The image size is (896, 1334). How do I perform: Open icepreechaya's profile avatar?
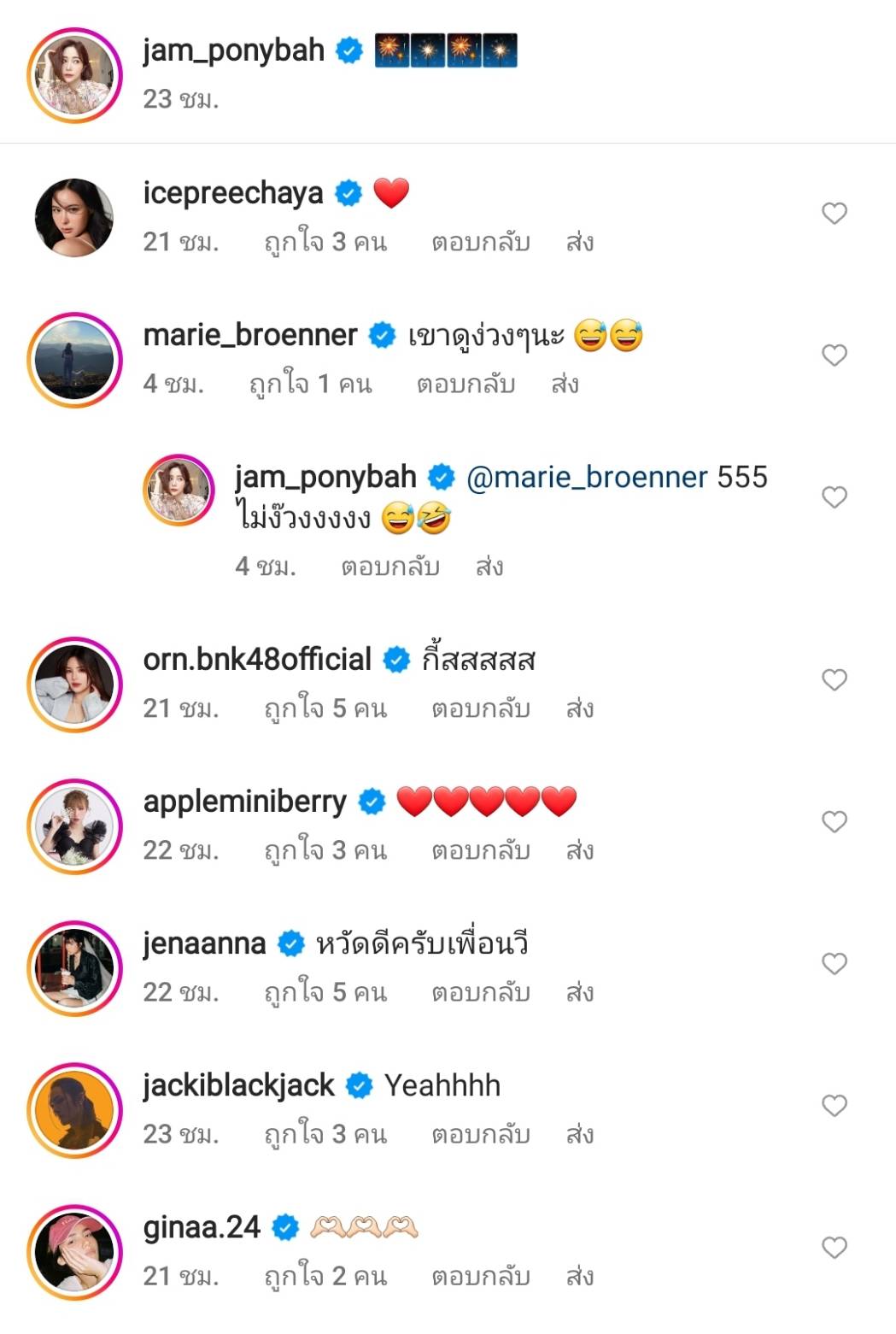pyautogui.click(x=74, y=218)
